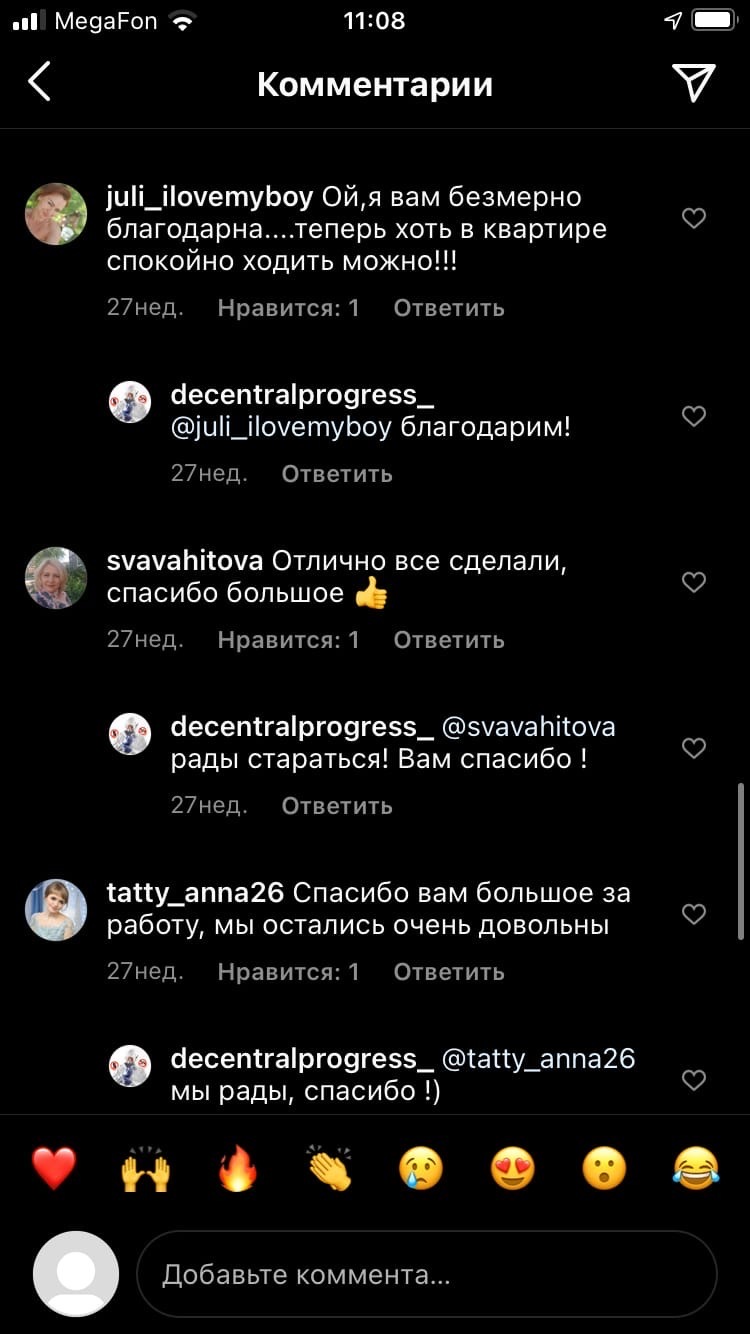Viewport: 750px width, 1334px height.
Task: Reply to the juli_ilovemyboy comment
Action: coord(449,308)
